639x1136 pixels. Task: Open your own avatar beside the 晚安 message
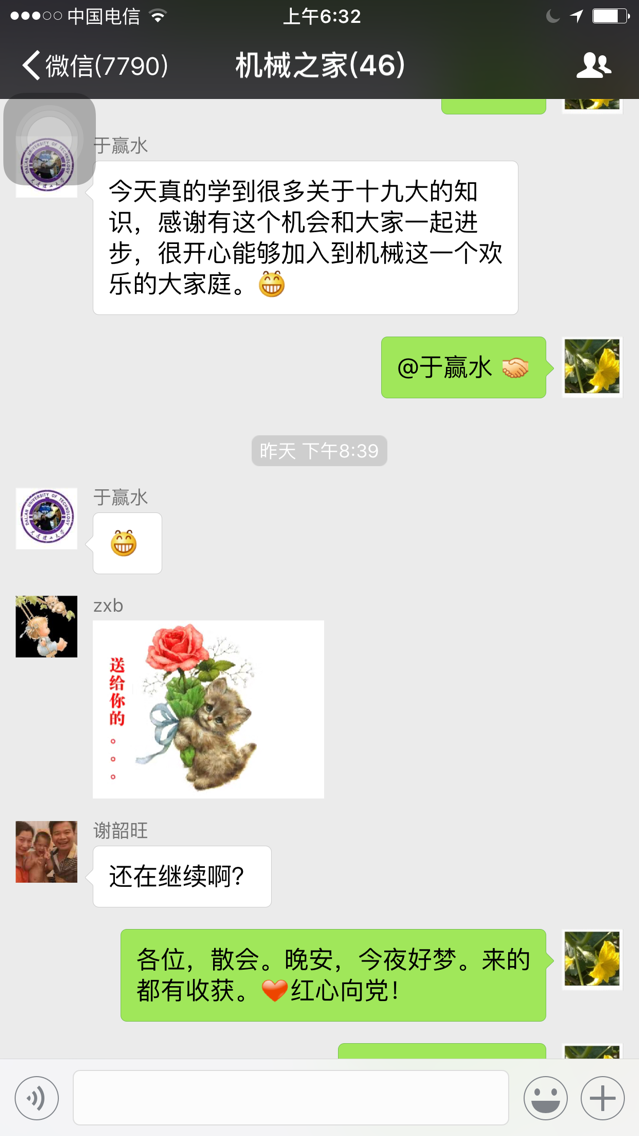(592, 960)
